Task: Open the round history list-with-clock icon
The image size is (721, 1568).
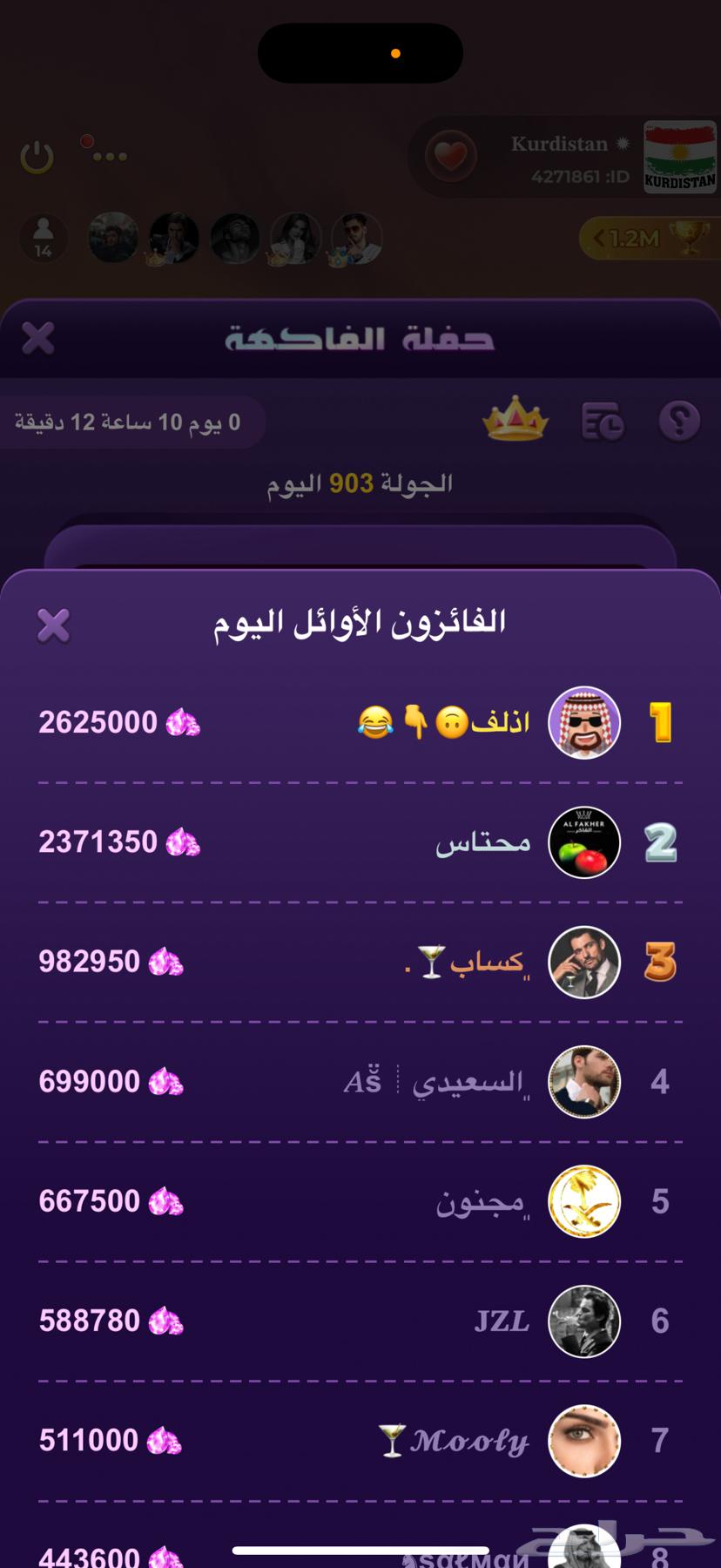Action: coord(602,421)
